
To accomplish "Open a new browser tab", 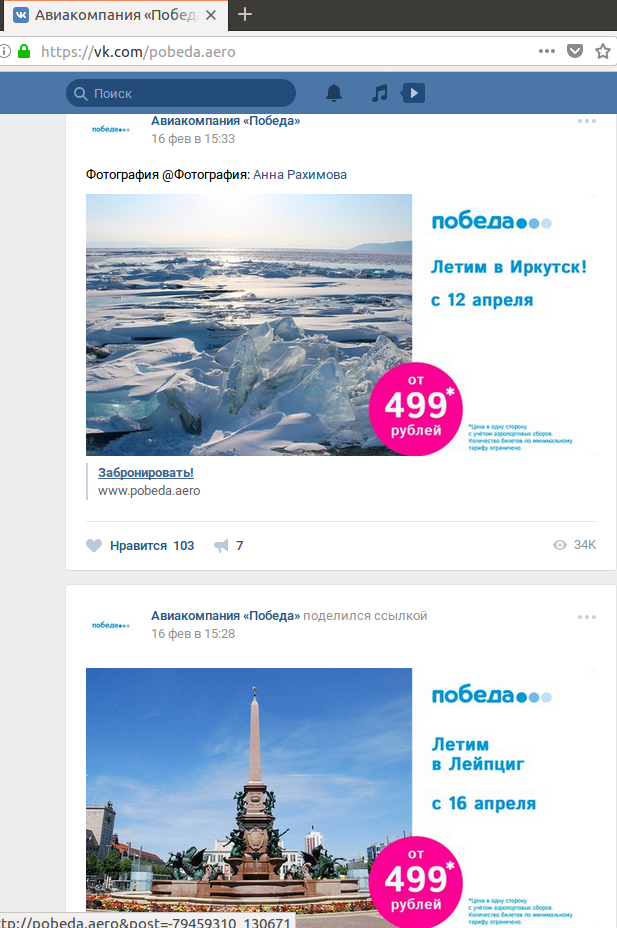I will click(245, 14).
